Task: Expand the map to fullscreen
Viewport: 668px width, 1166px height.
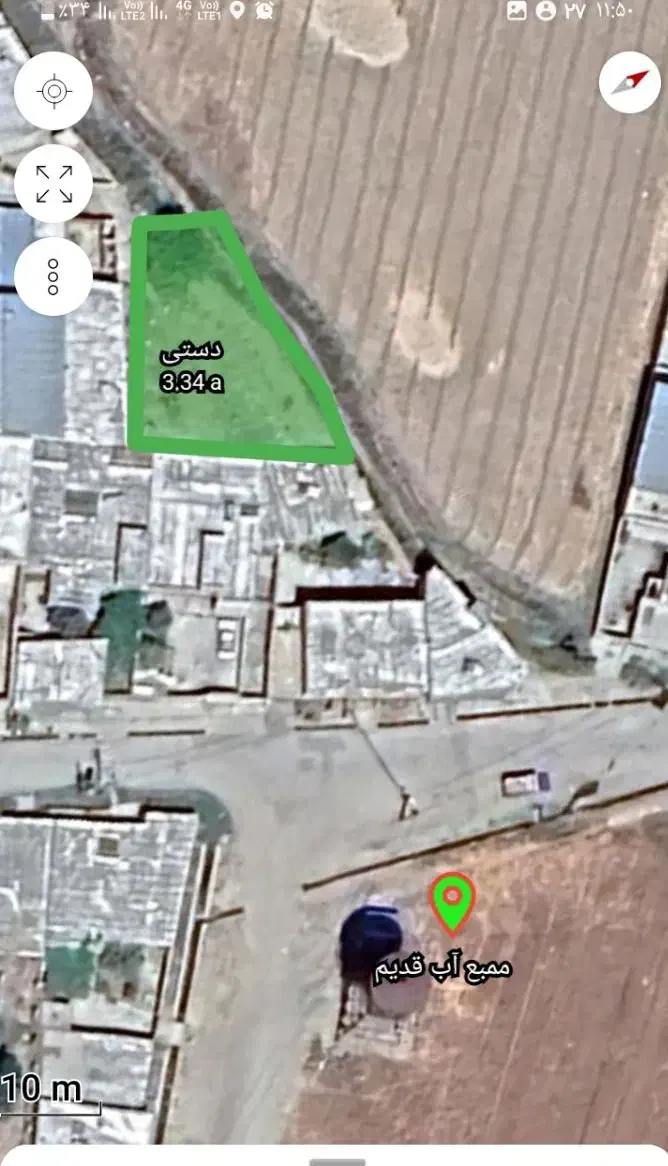Action: [54, 184]
